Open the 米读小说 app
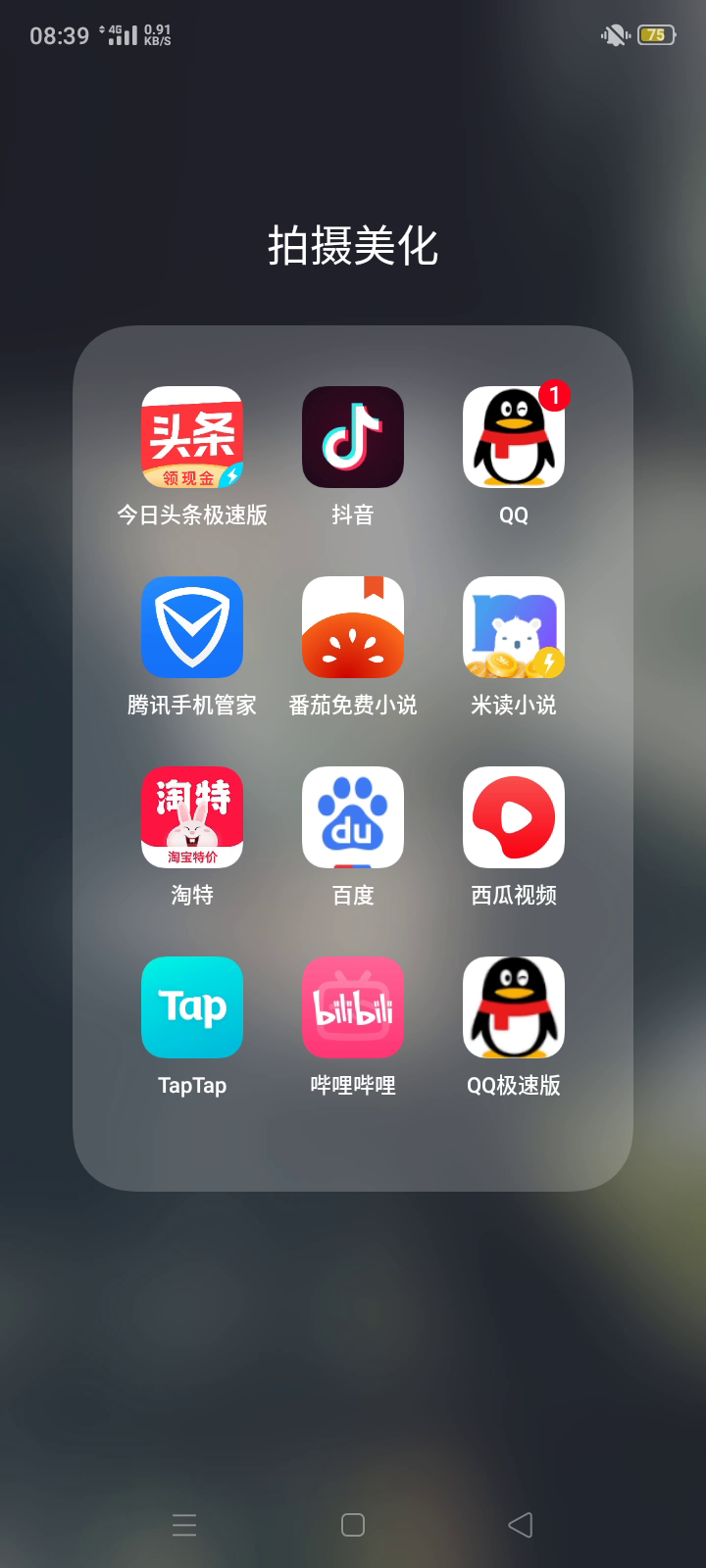Image resolution: width=706 pixels, height=1568 pixels. tap(514, 627)
